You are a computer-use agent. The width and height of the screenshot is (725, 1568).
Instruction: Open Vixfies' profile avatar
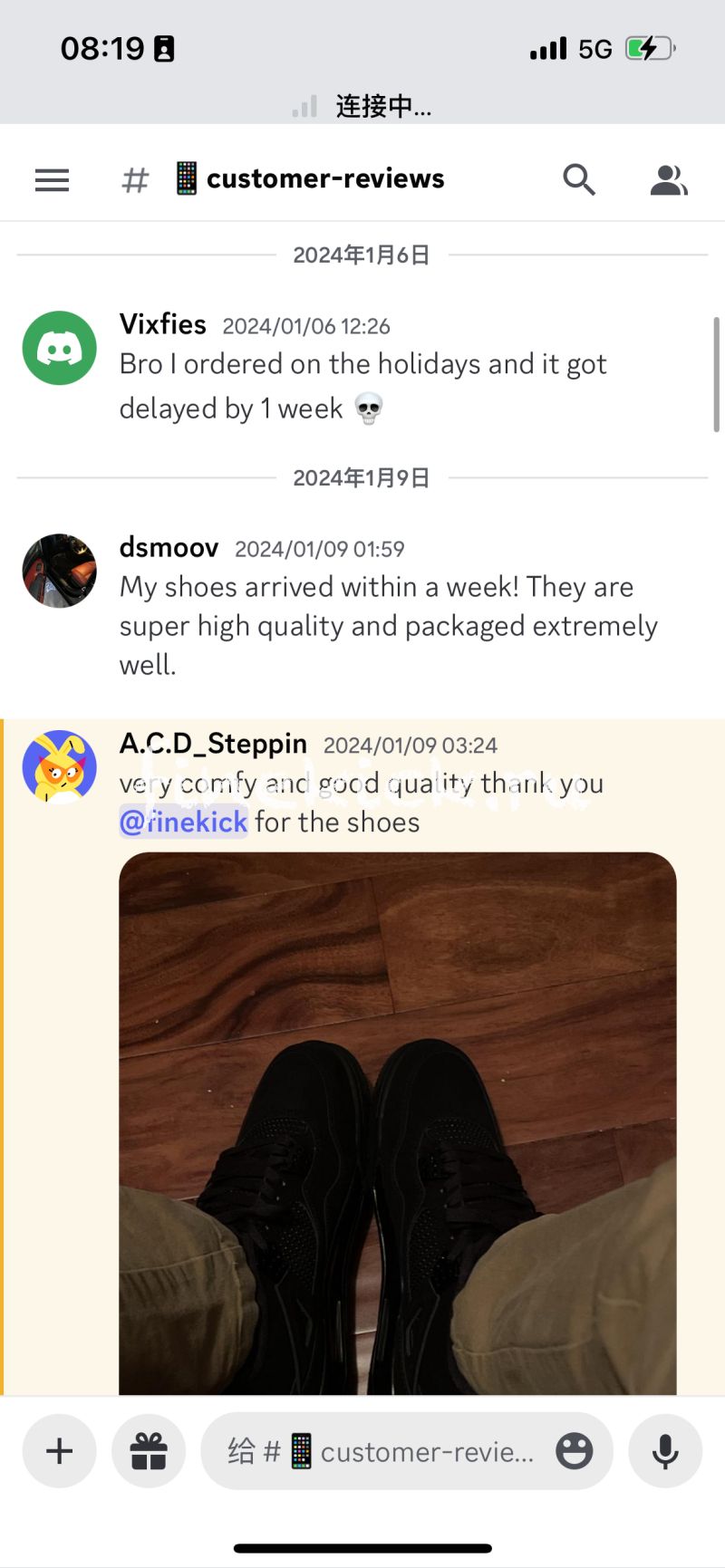60,348
